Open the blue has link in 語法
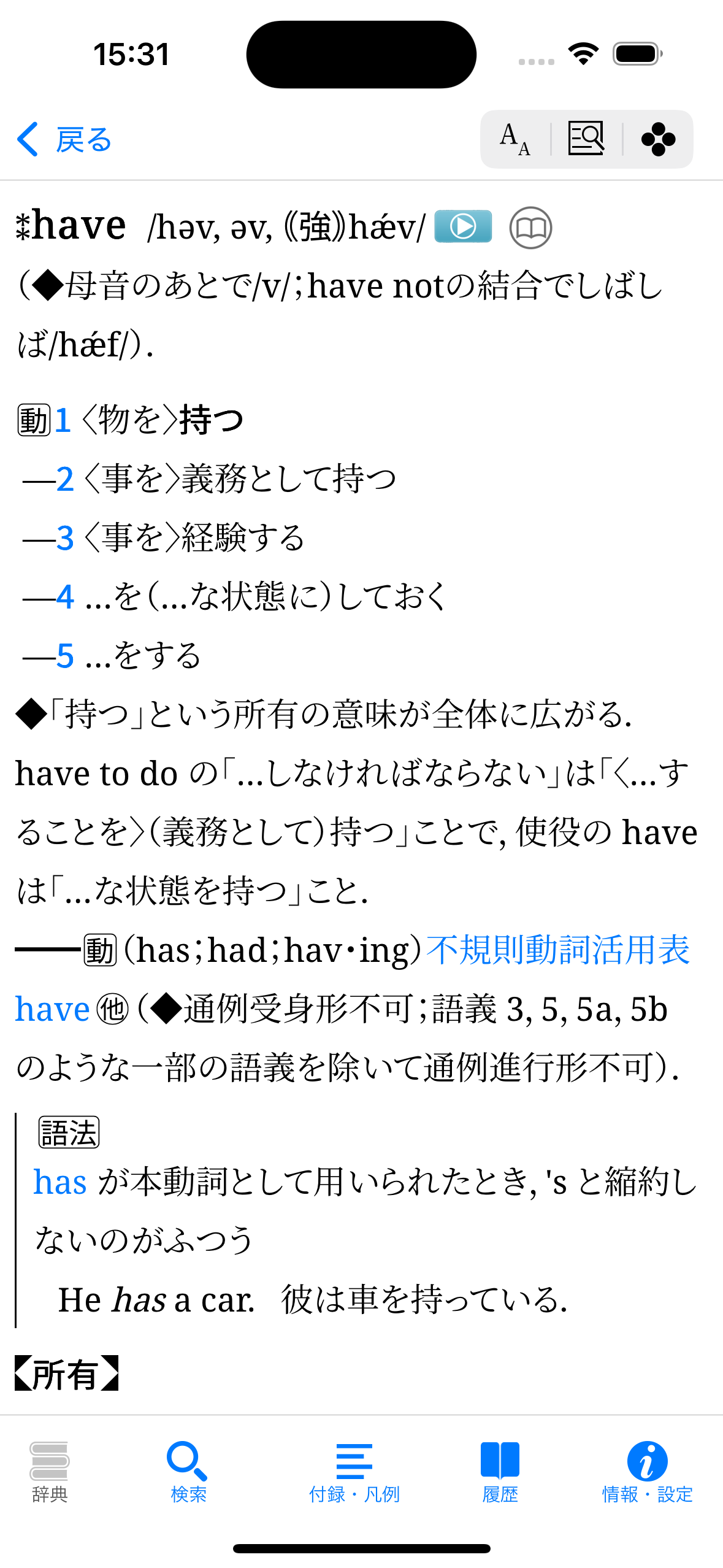The image size is (723, 1568). [x=59, y=1182]
